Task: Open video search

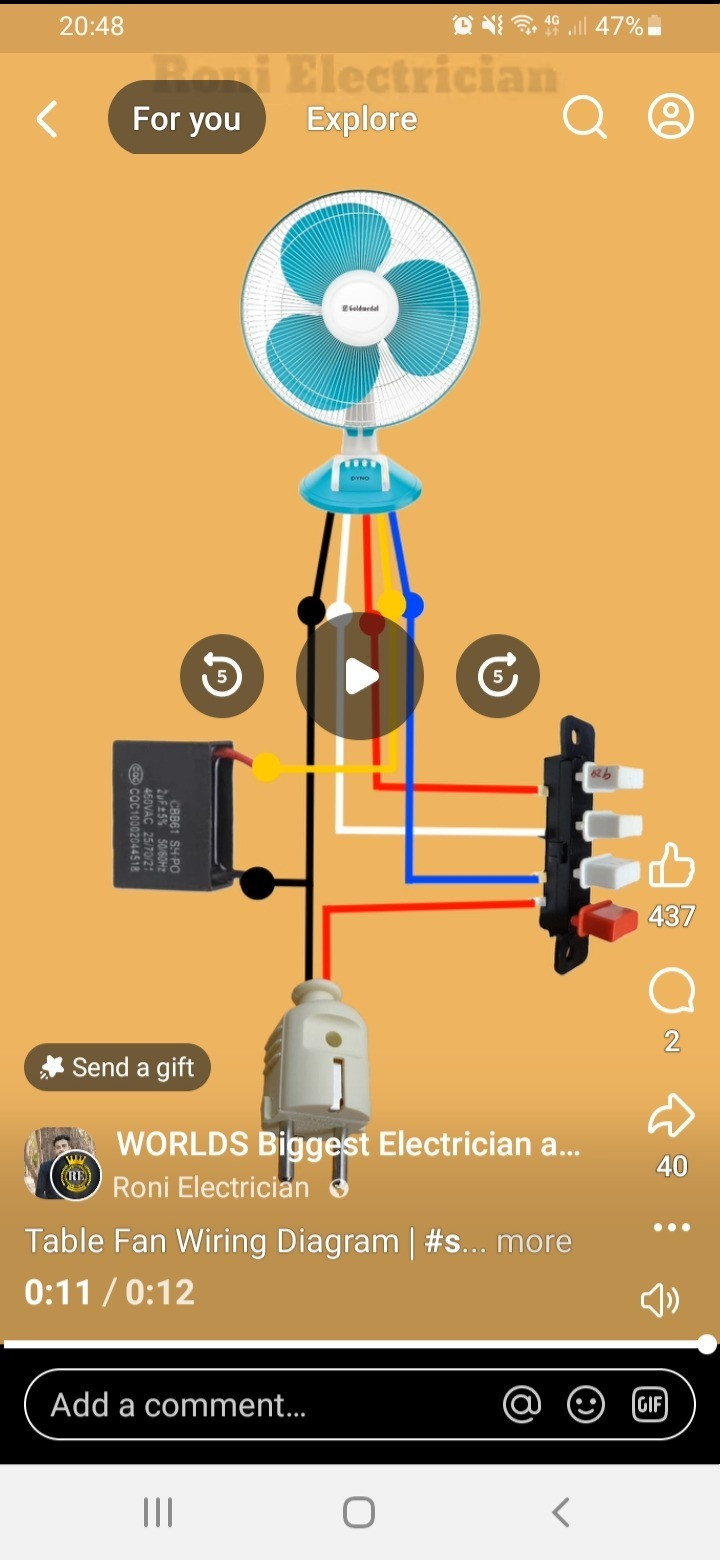Action: (x=584, y=118)
